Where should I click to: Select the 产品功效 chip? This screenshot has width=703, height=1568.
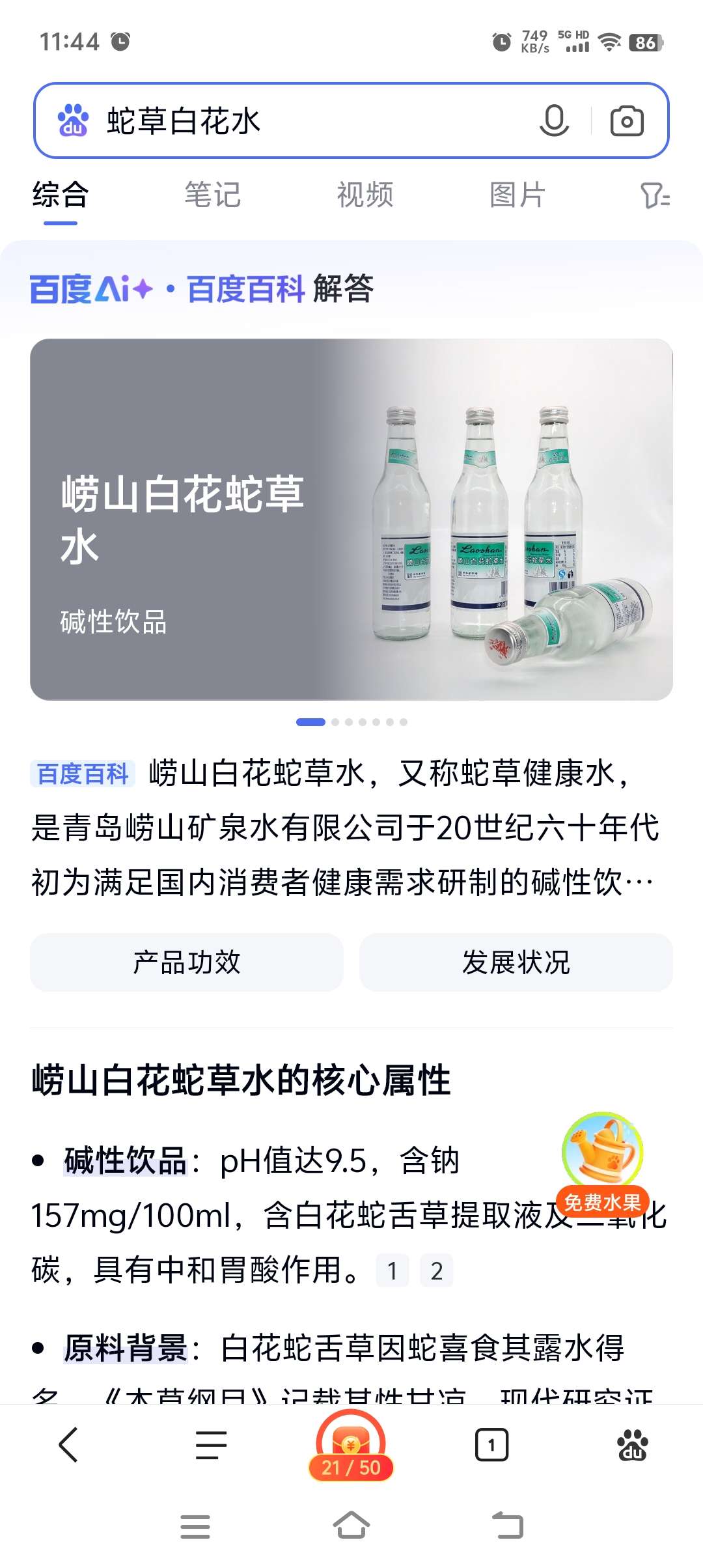point(187,962)
